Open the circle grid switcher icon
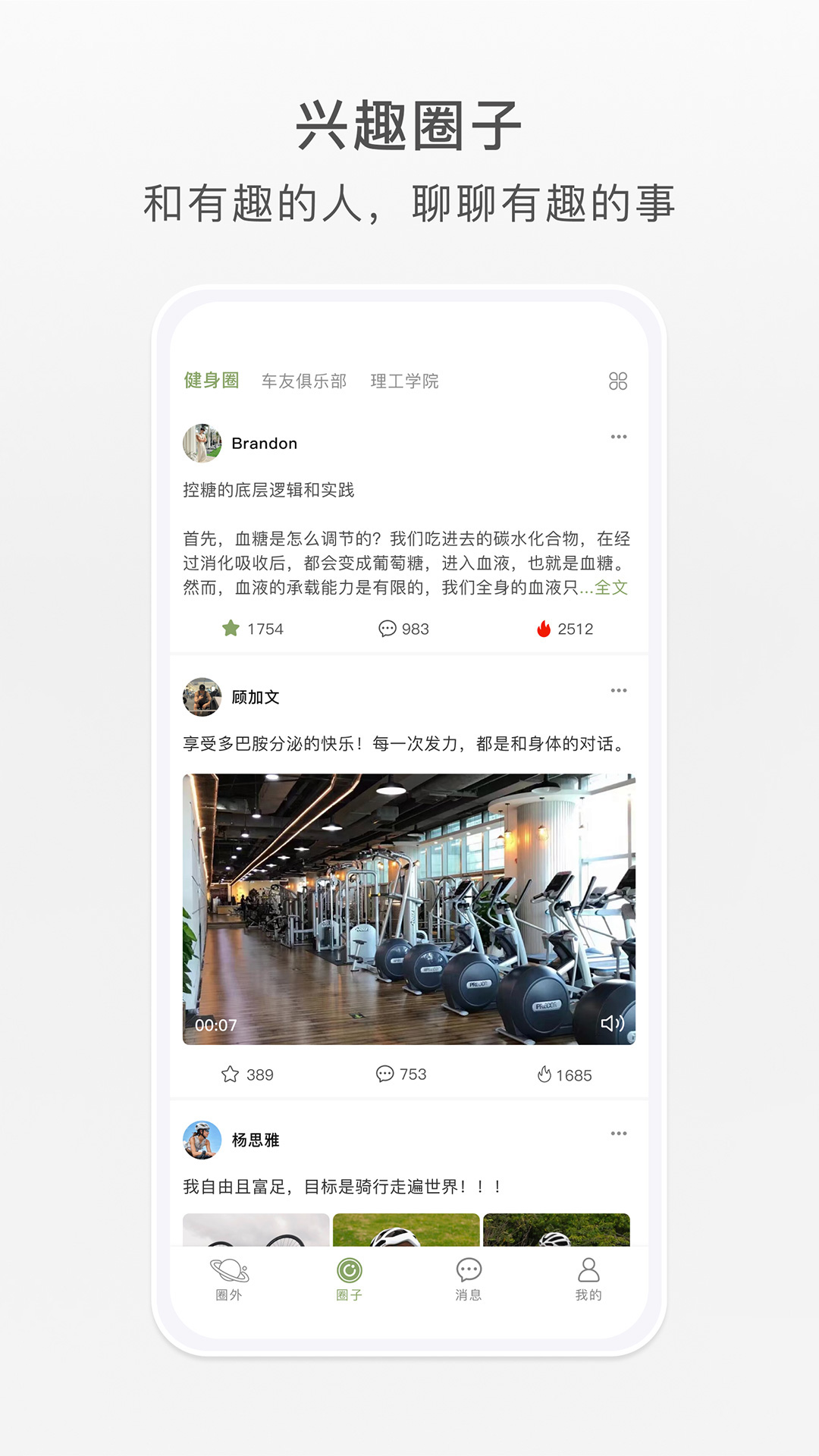This screenshot has width=819, height=1456. click(619, 381)
